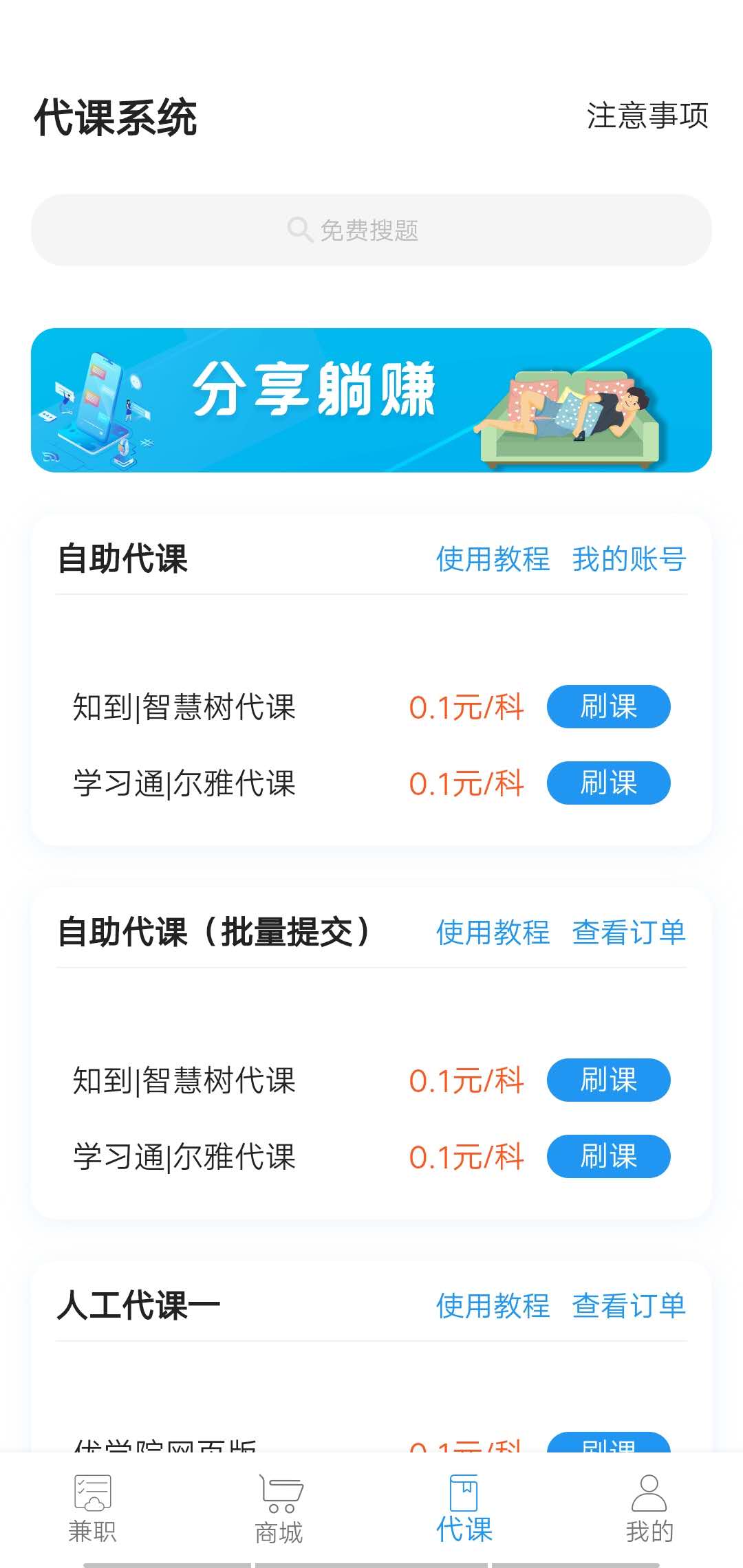Image resolution: width=743 pixels, height=1568 pixels.
Task: Open 使用教程 in 自助代课 section
Action: 493,559
